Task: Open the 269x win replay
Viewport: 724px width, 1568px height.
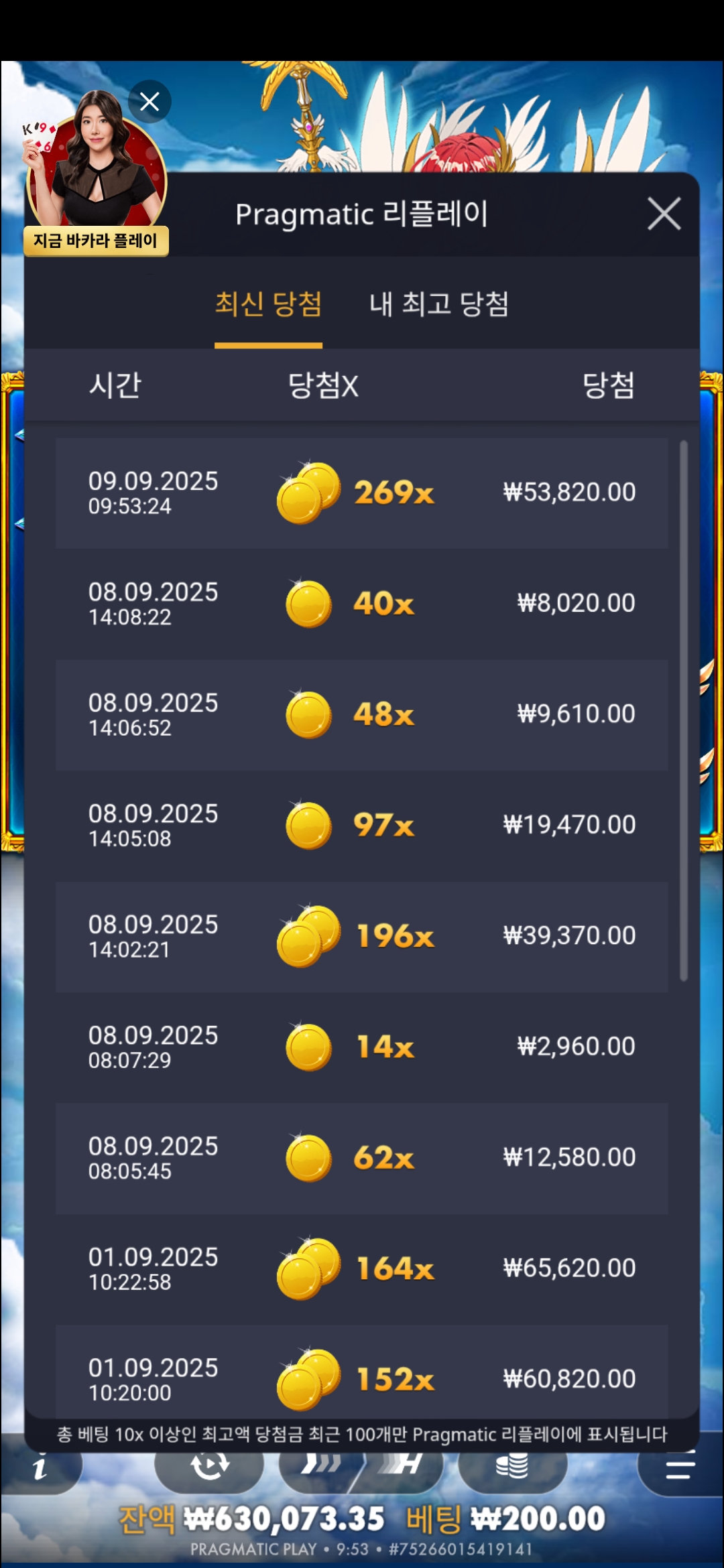Action: [x=361, y=493]
